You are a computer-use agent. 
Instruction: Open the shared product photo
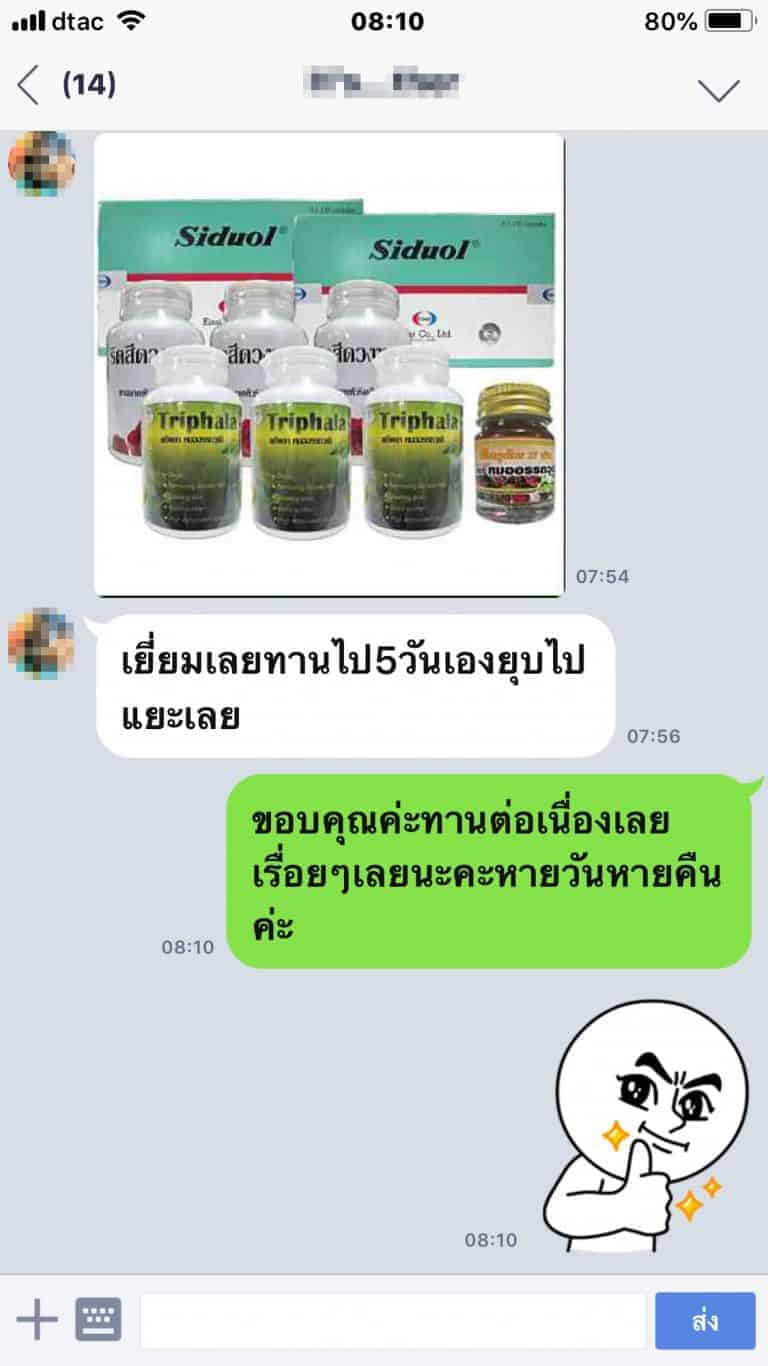click(x=329, y=365)
